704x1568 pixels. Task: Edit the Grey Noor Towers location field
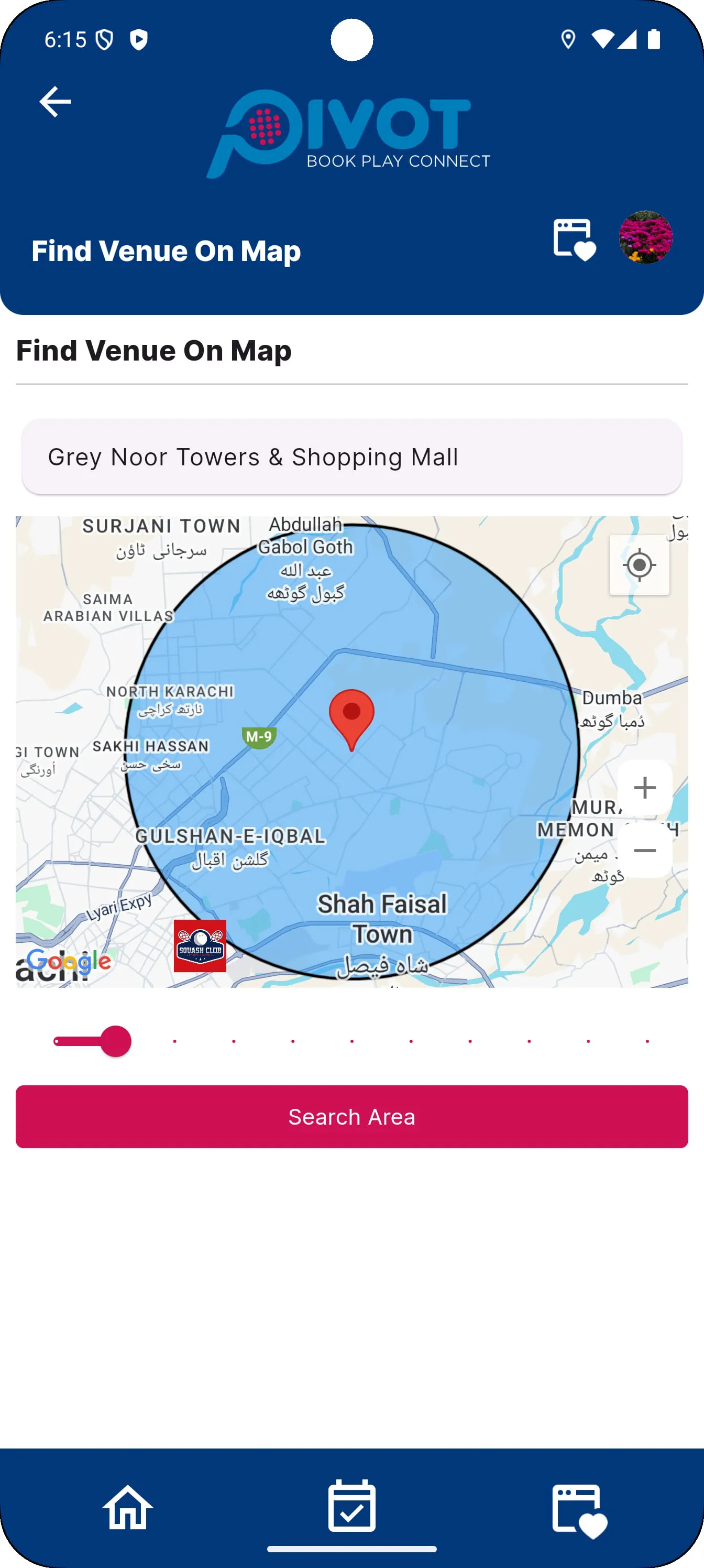tap(351, 456)
